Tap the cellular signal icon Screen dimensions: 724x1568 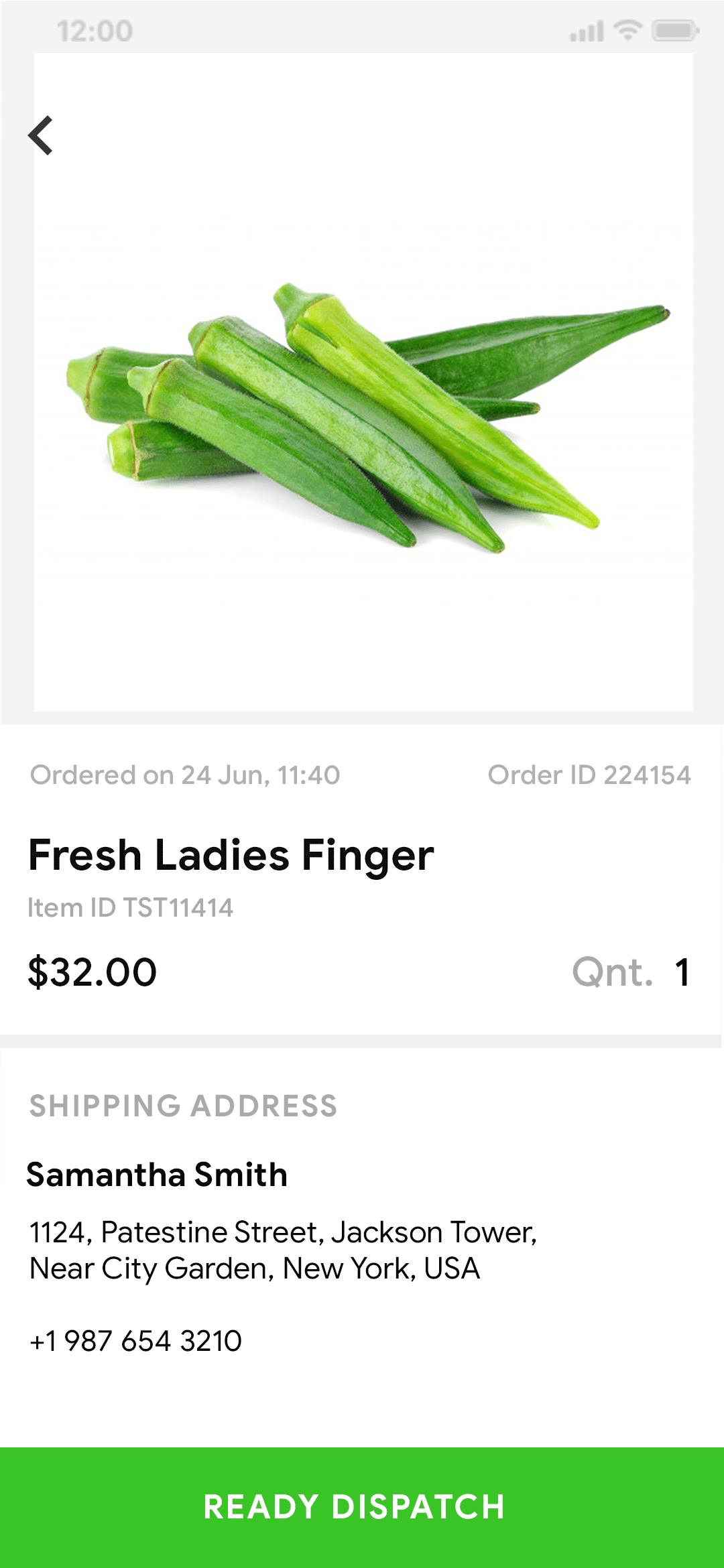click(x=585, y=29)
